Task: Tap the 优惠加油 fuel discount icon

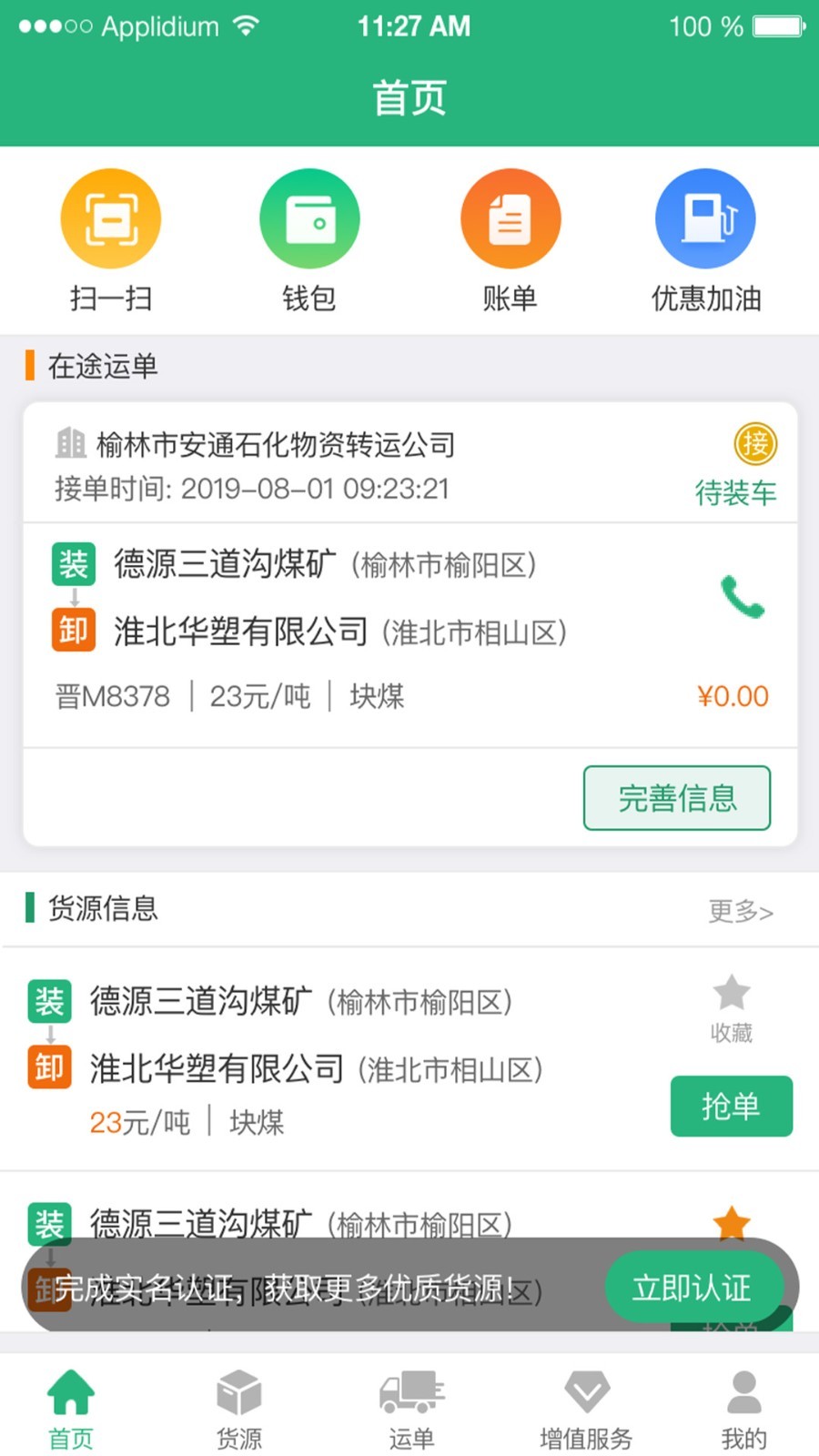Action: pyautogui.click(x=706, y=217)
